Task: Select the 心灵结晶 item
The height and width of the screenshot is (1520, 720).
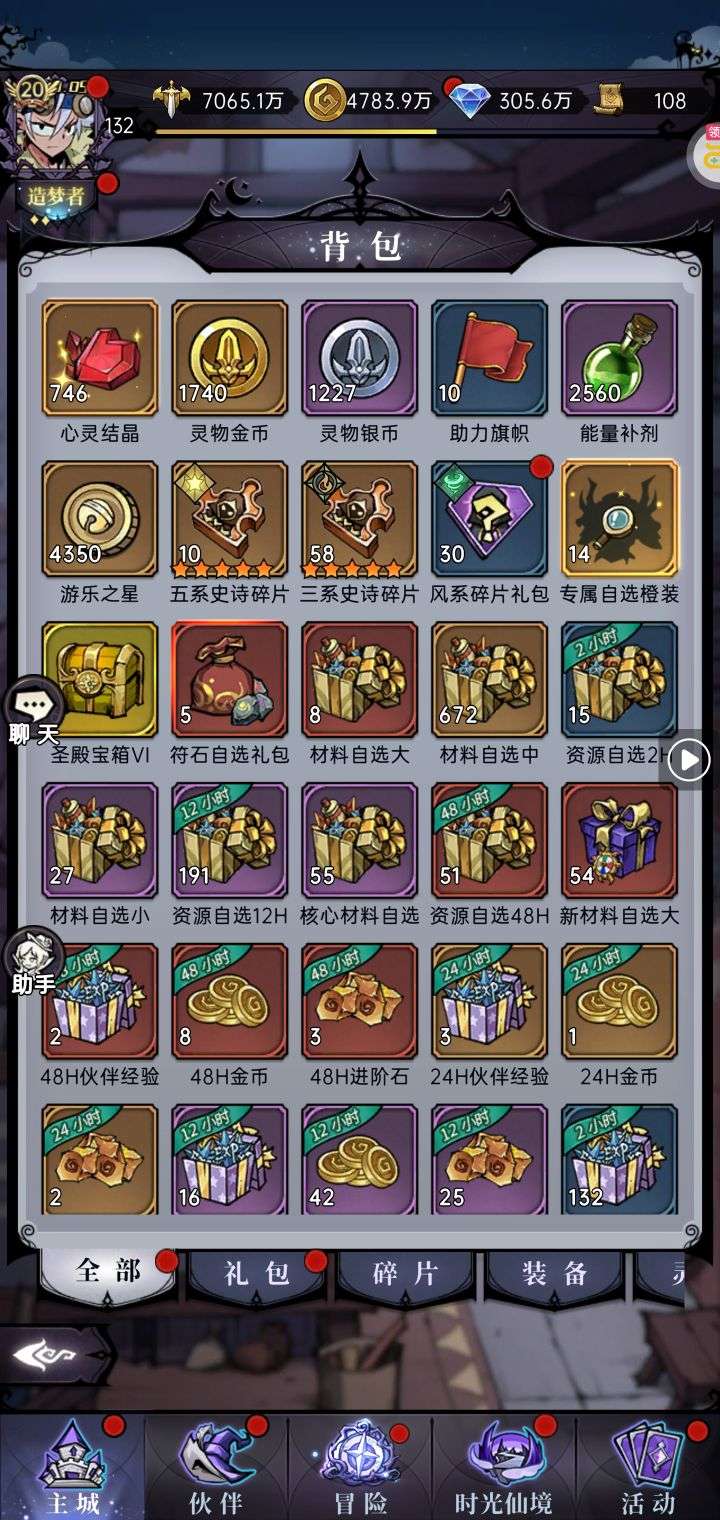Action: tap(100, 357)
